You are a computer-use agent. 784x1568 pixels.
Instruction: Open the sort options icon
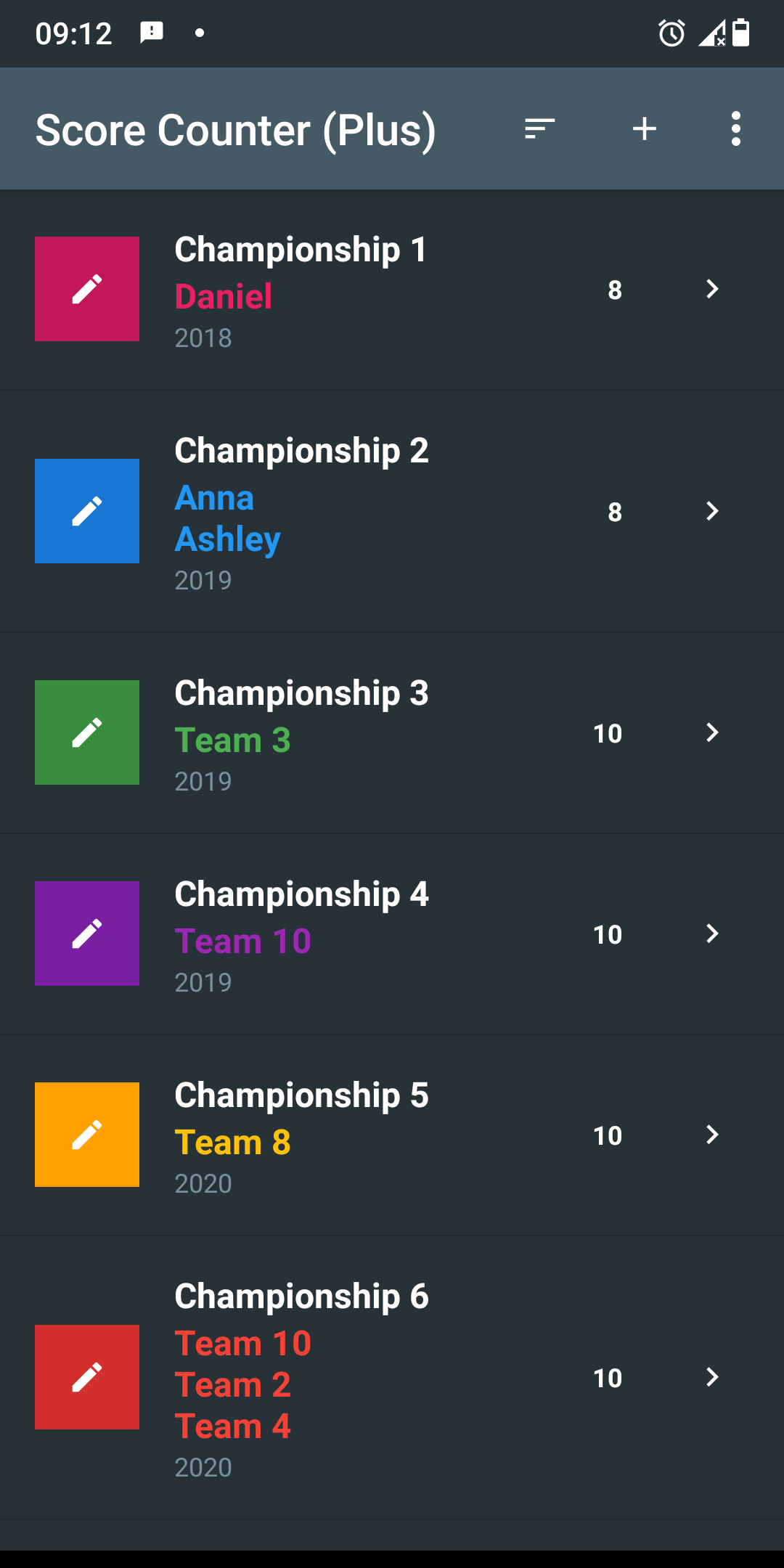point(539,129)
